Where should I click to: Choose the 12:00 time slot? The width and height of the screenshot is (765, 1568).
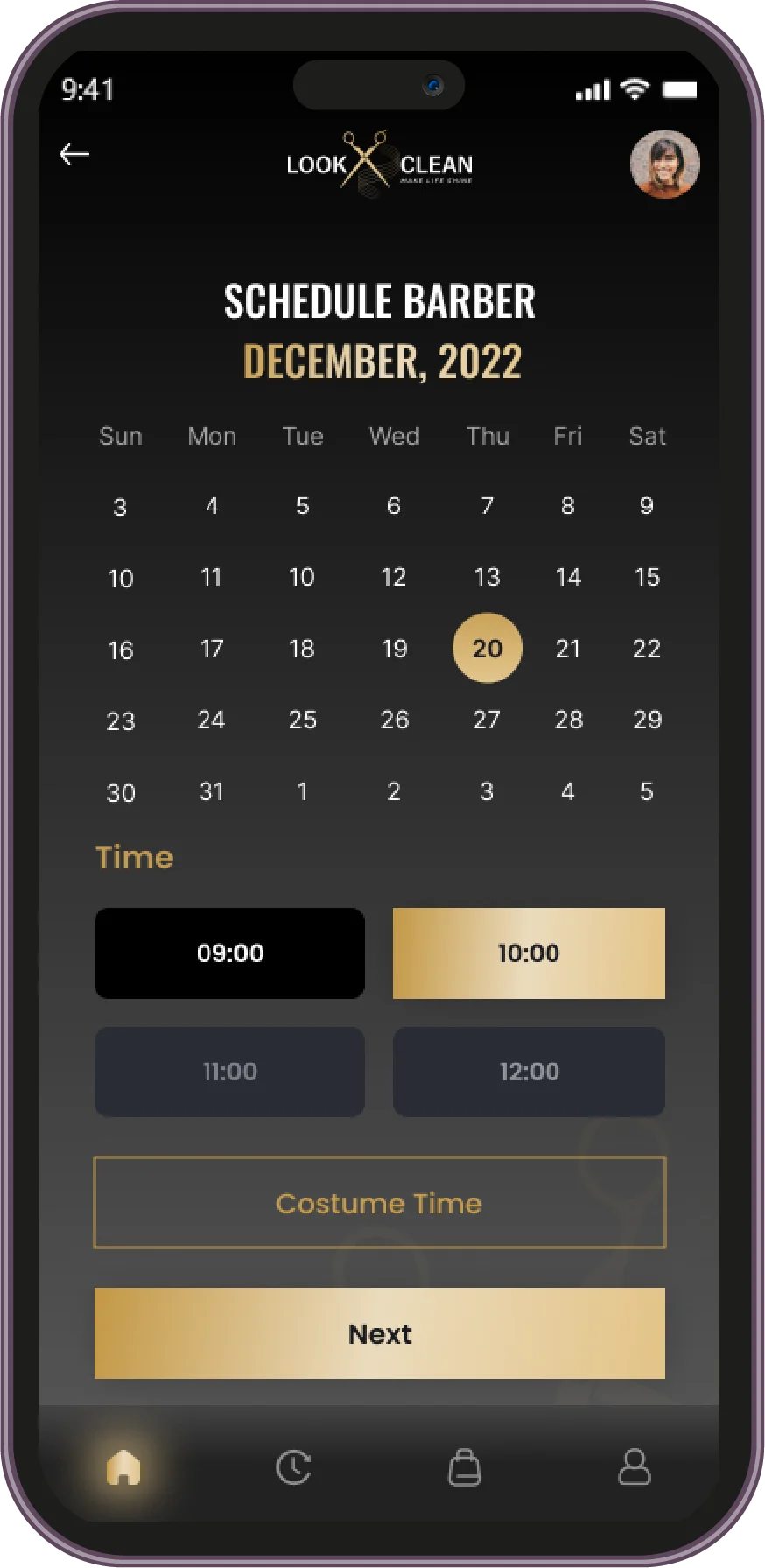529,1071
